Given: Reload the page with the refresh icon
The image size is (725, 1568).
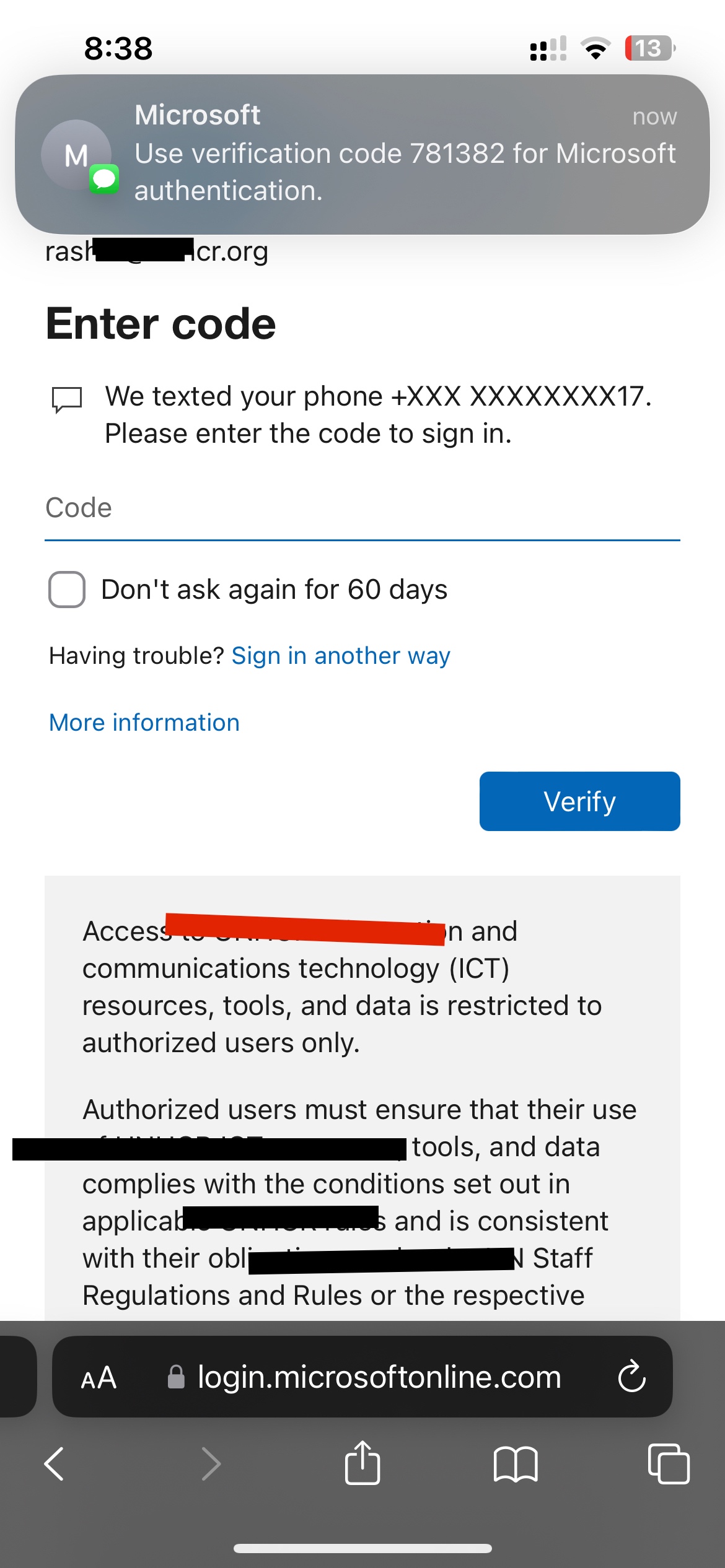Looking at the screenshot, I should click(632, 1377).
